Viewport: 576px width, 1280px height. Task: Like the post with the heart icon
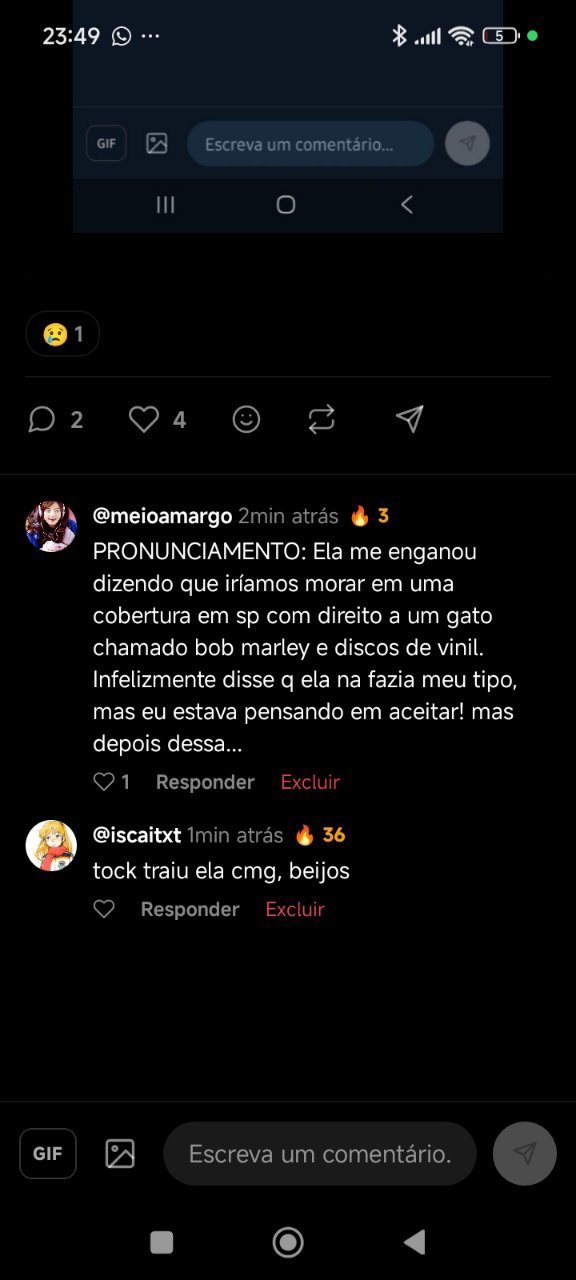point(144,419)
